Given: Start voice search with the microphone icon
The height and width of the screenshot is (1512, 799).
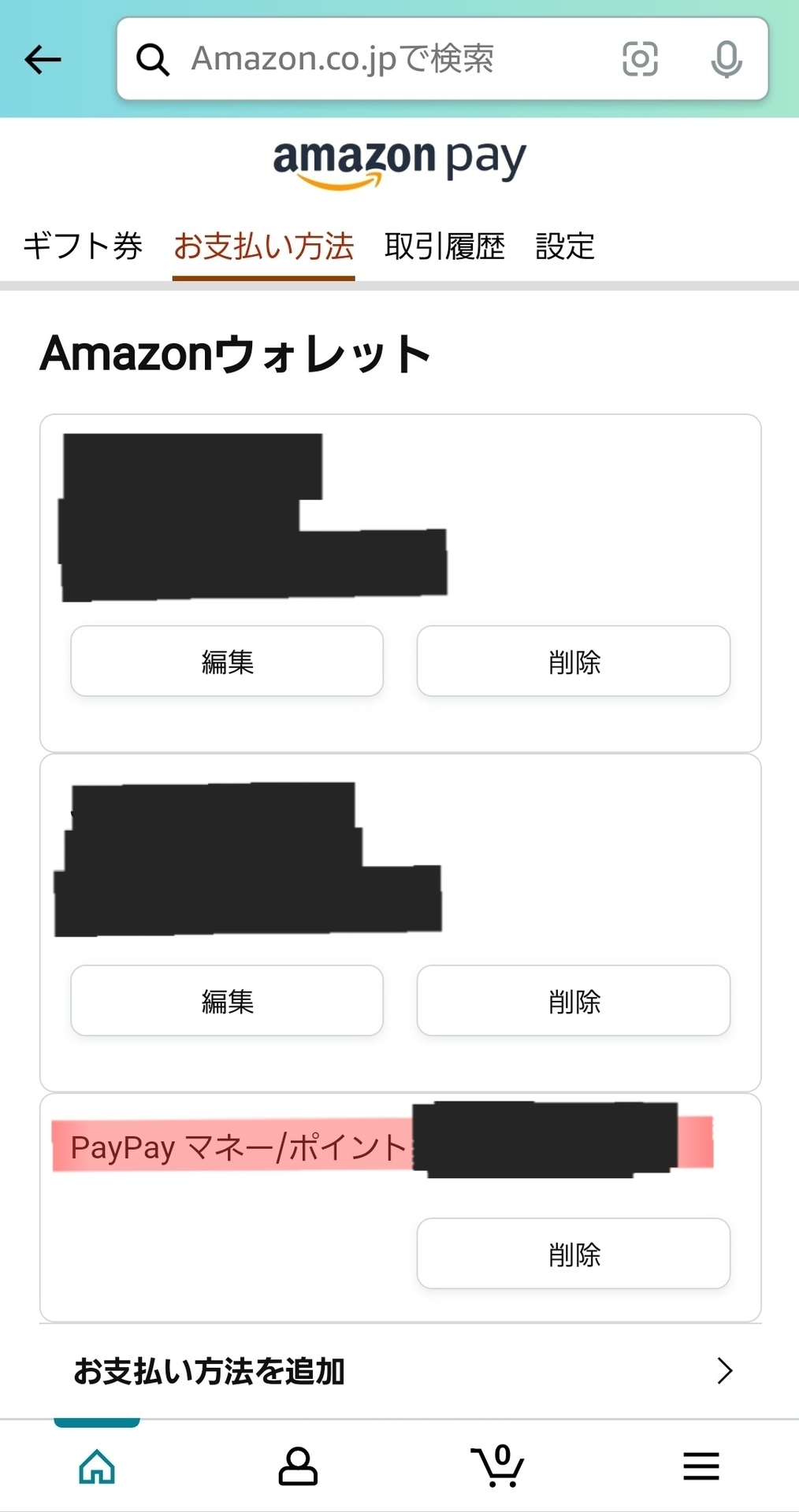Looking at the screenshot, I should click(726, 60).
